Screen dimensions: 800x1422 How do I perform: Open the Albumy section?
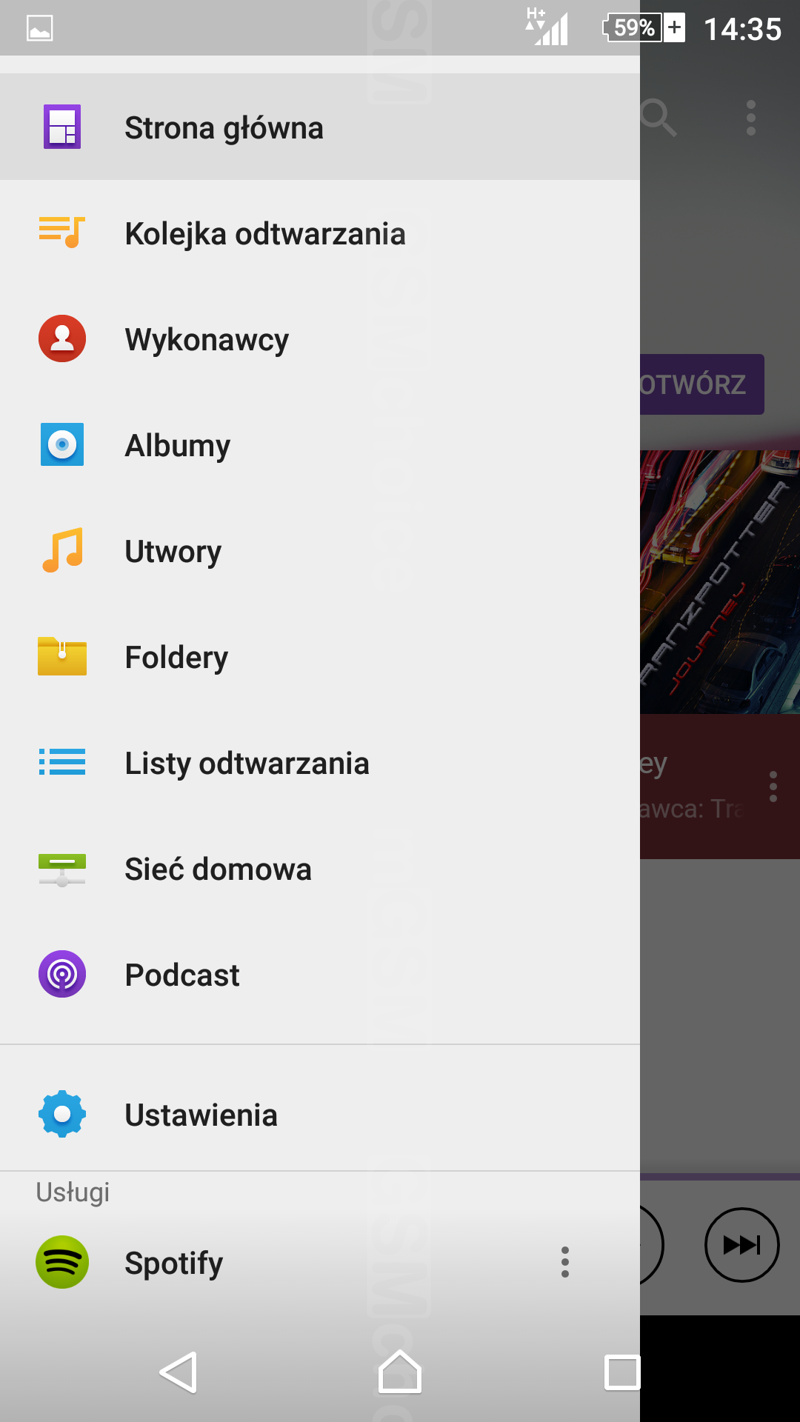point(177,446)
